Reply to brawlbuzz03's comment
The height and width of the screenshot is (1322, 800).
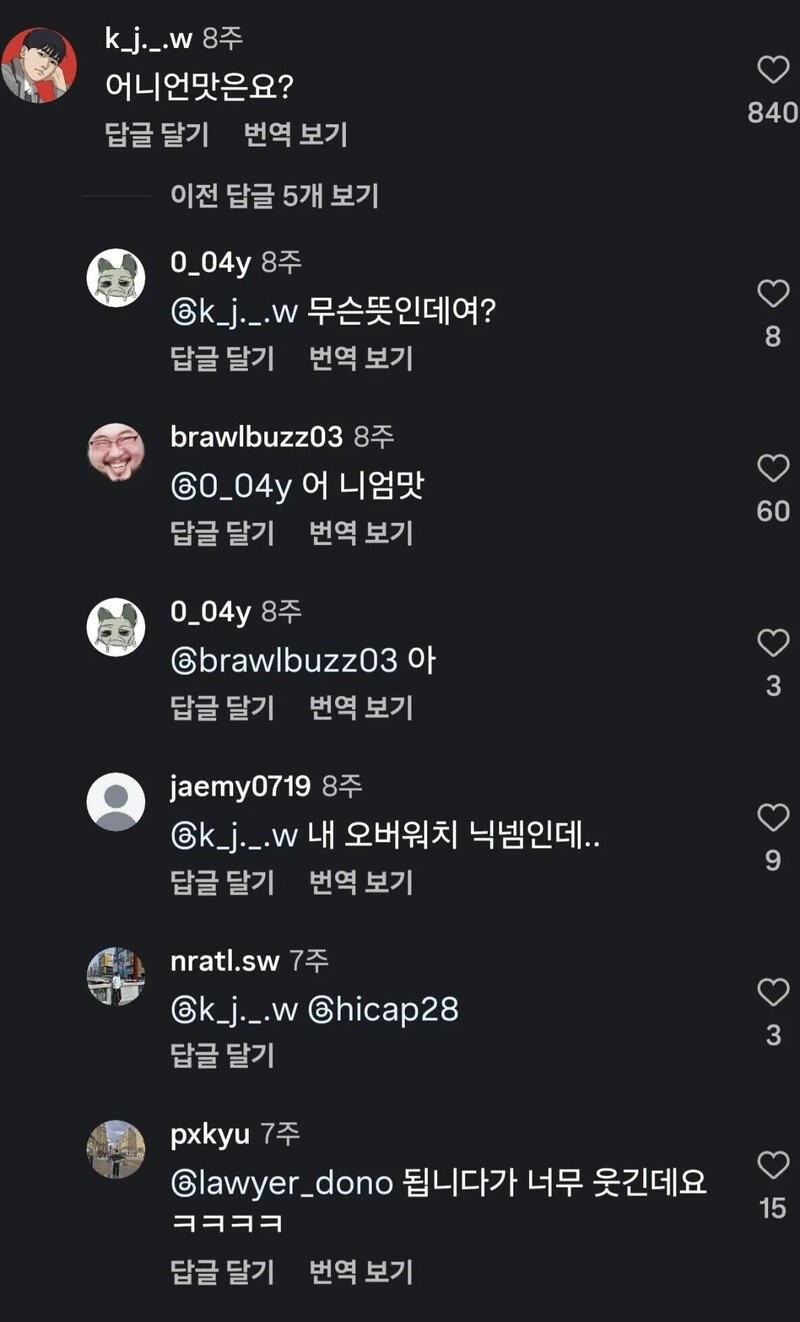(222, 533)
